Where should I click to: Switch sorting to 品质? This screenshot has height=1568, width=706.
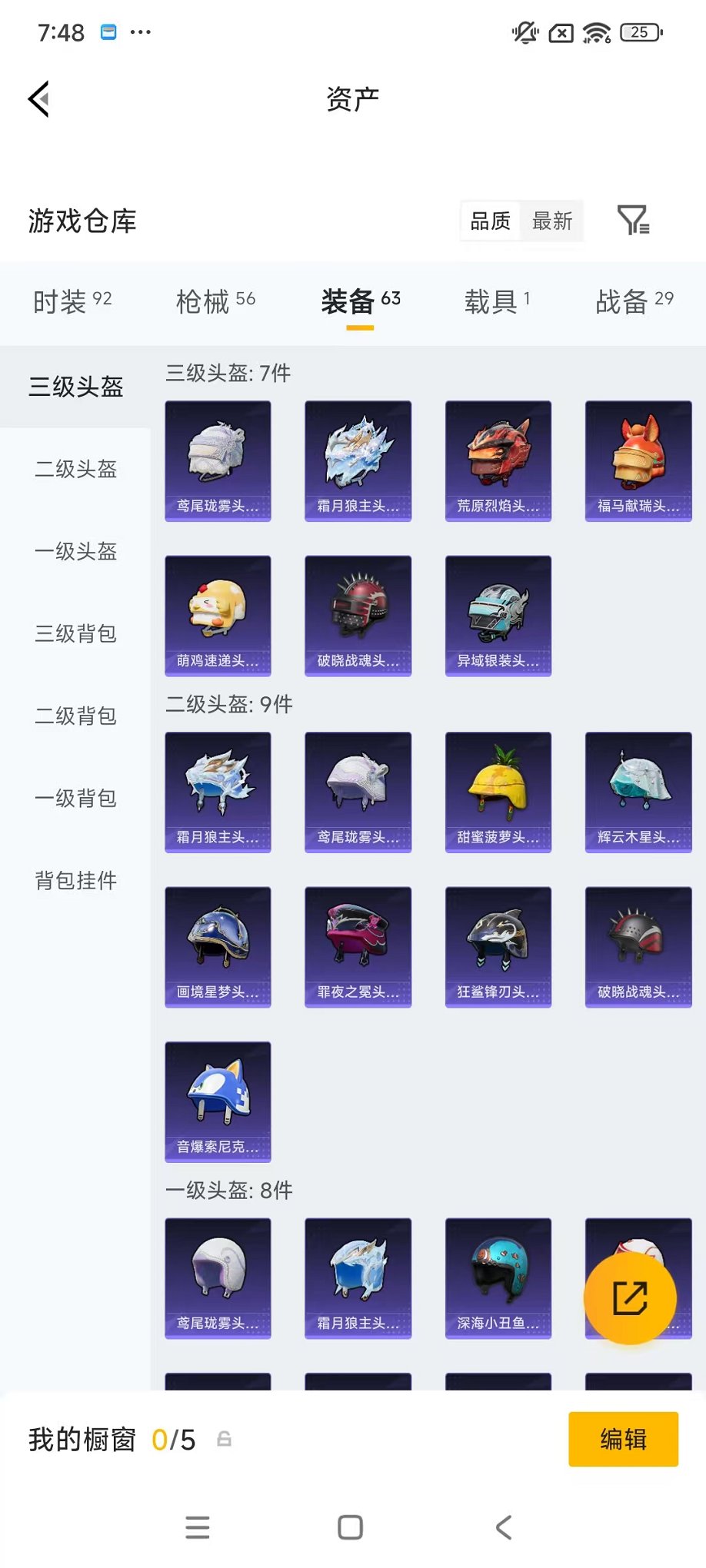[x=490, y=221]
